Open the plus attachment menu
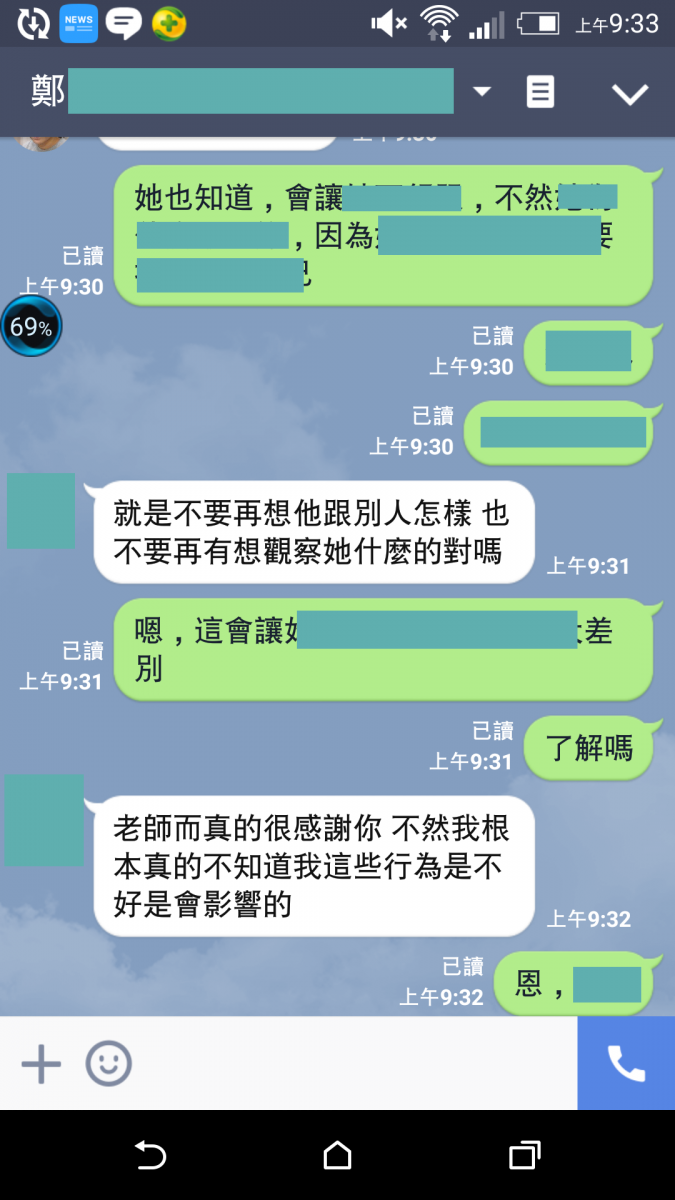 click(41, 1064)
